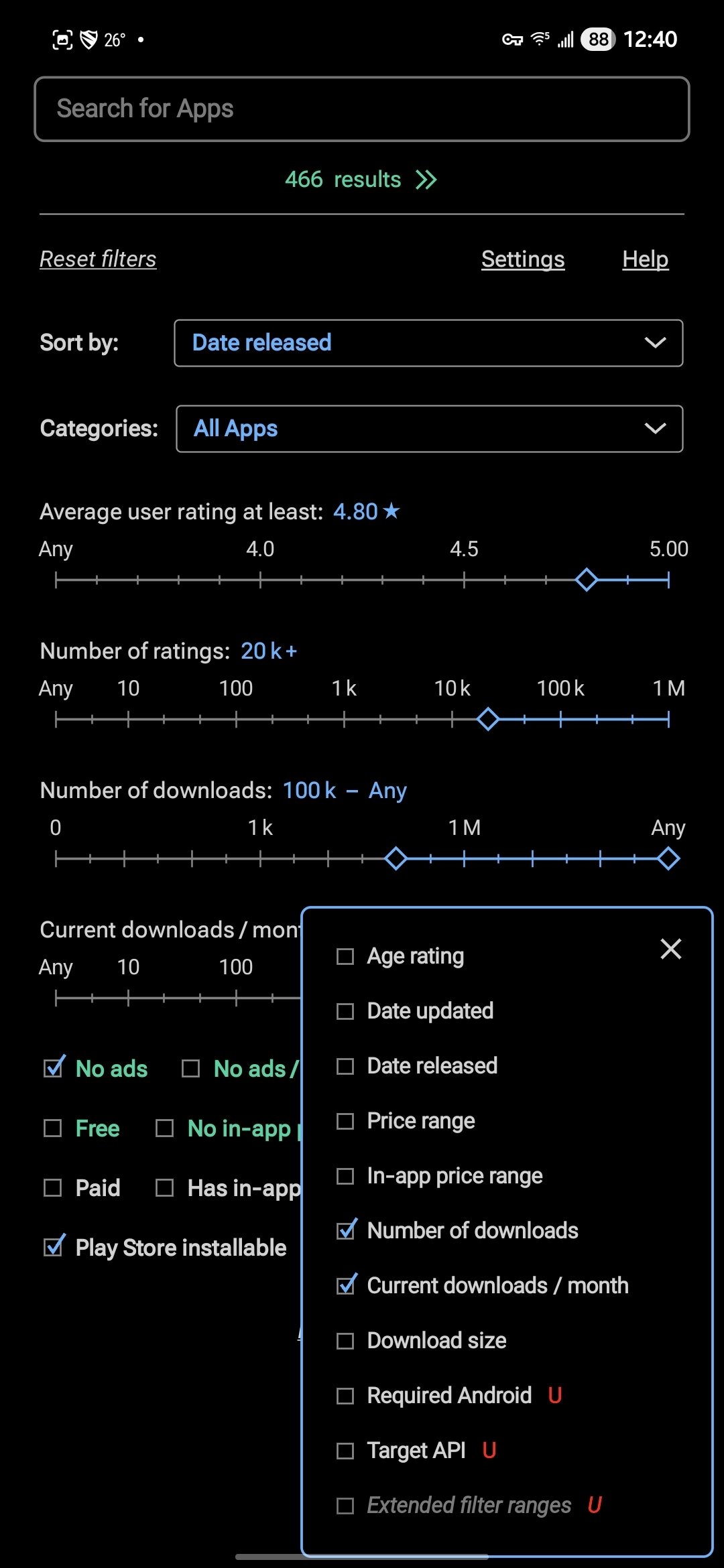Open the Settings link
The width and height of the screenshot is (724, 1568).
click(522, 259)
